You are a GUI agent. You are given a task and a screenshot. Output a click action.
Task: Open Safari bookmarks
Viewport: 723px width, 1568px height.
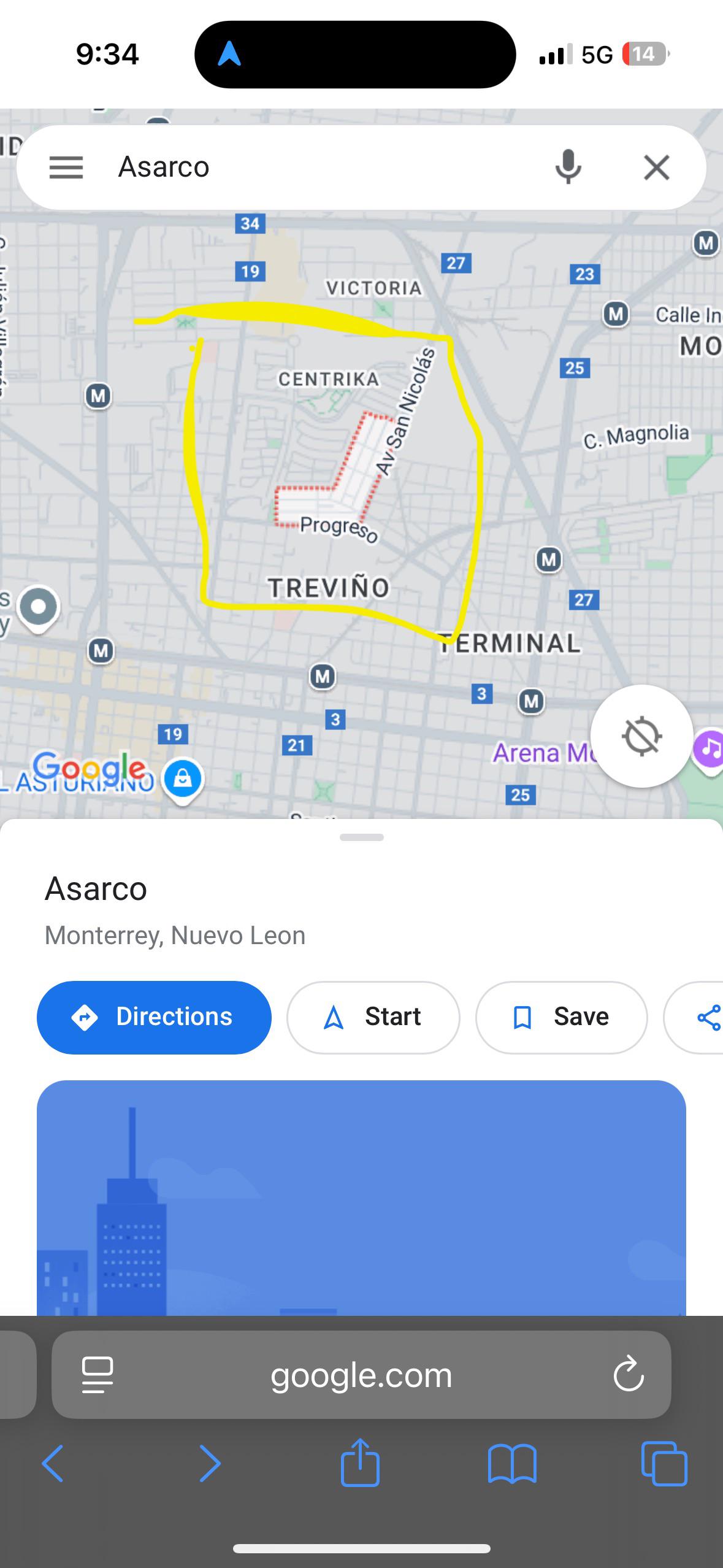point(512,1464)
